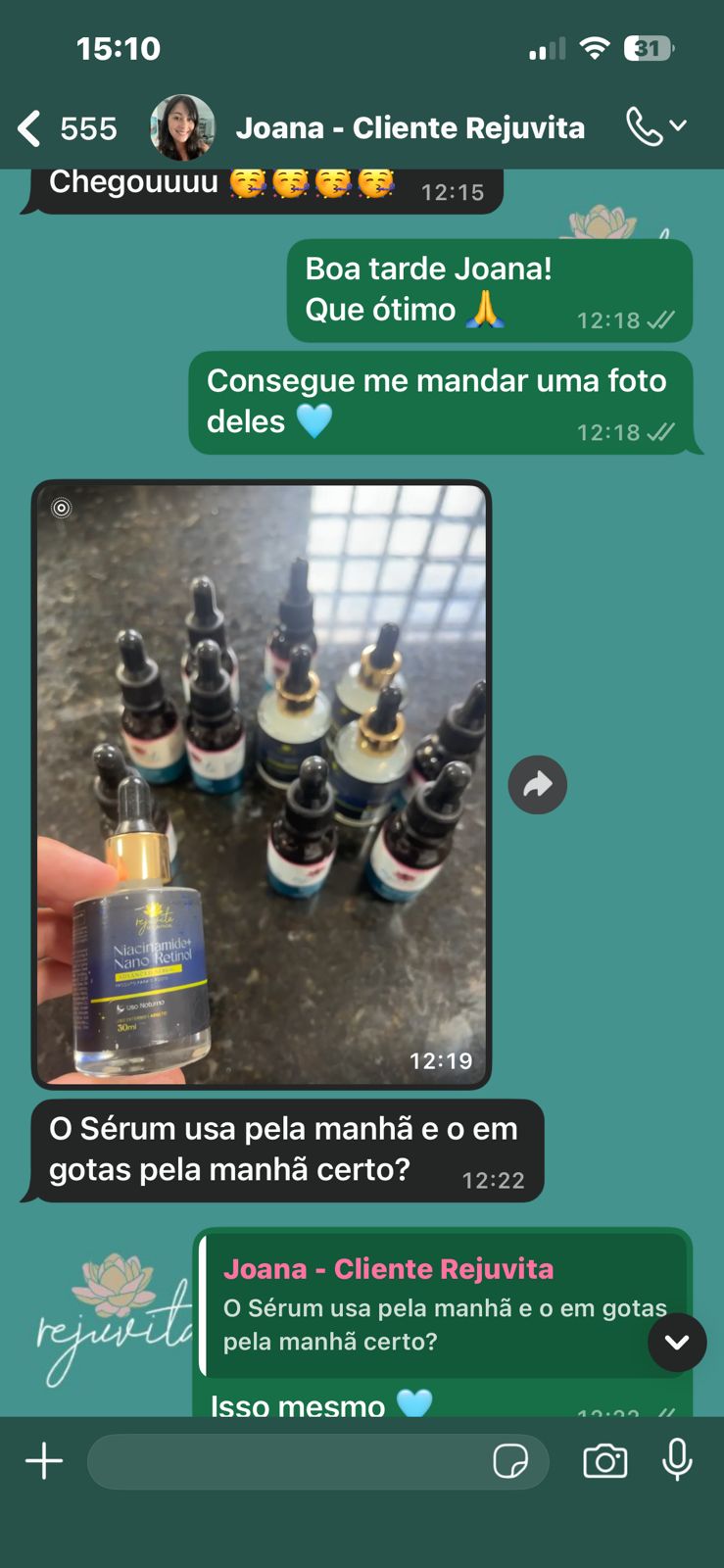Open the sticker picker
This screenshot has height=1568, width=724.
[x=510, y=1461]
